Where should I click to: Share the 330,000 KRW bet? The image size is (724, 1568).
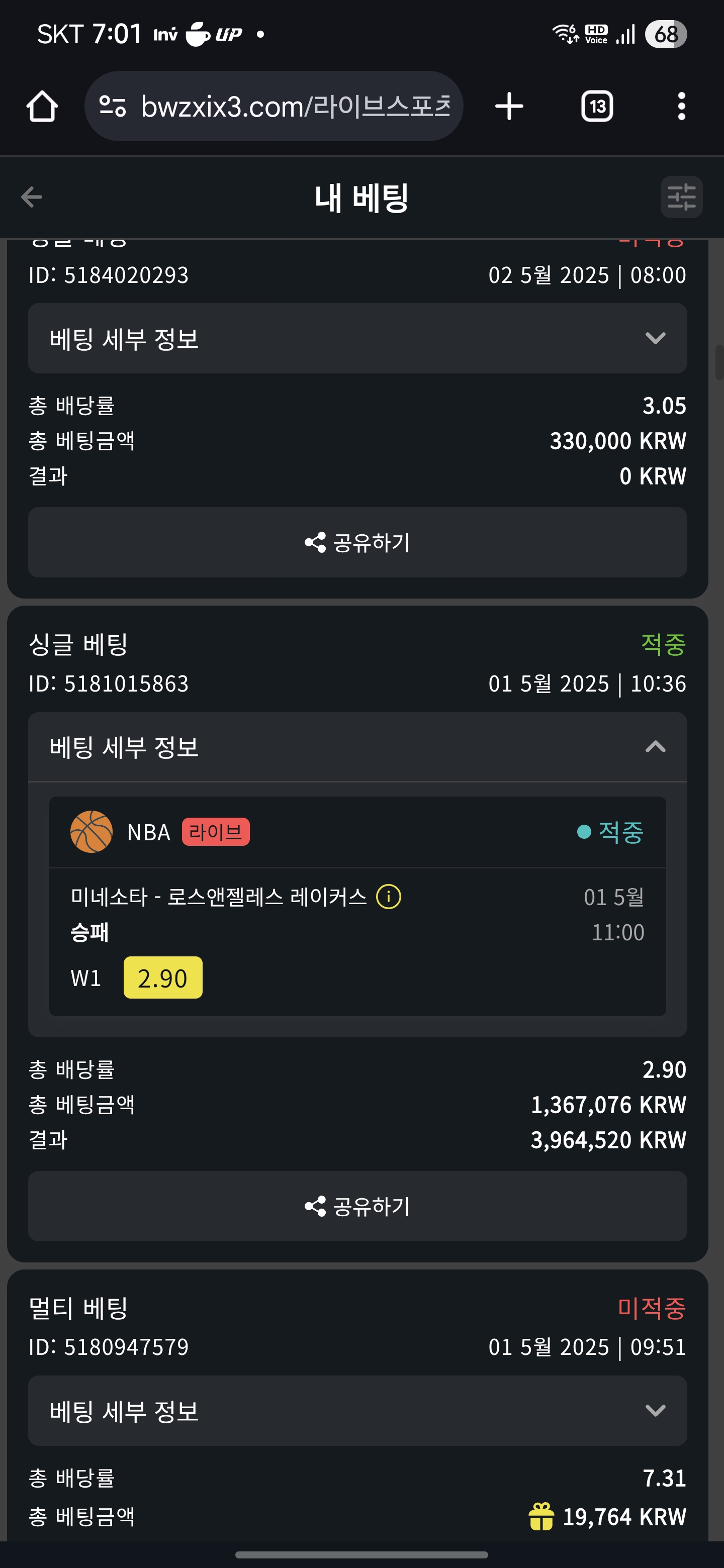click(x=357, y=542)
